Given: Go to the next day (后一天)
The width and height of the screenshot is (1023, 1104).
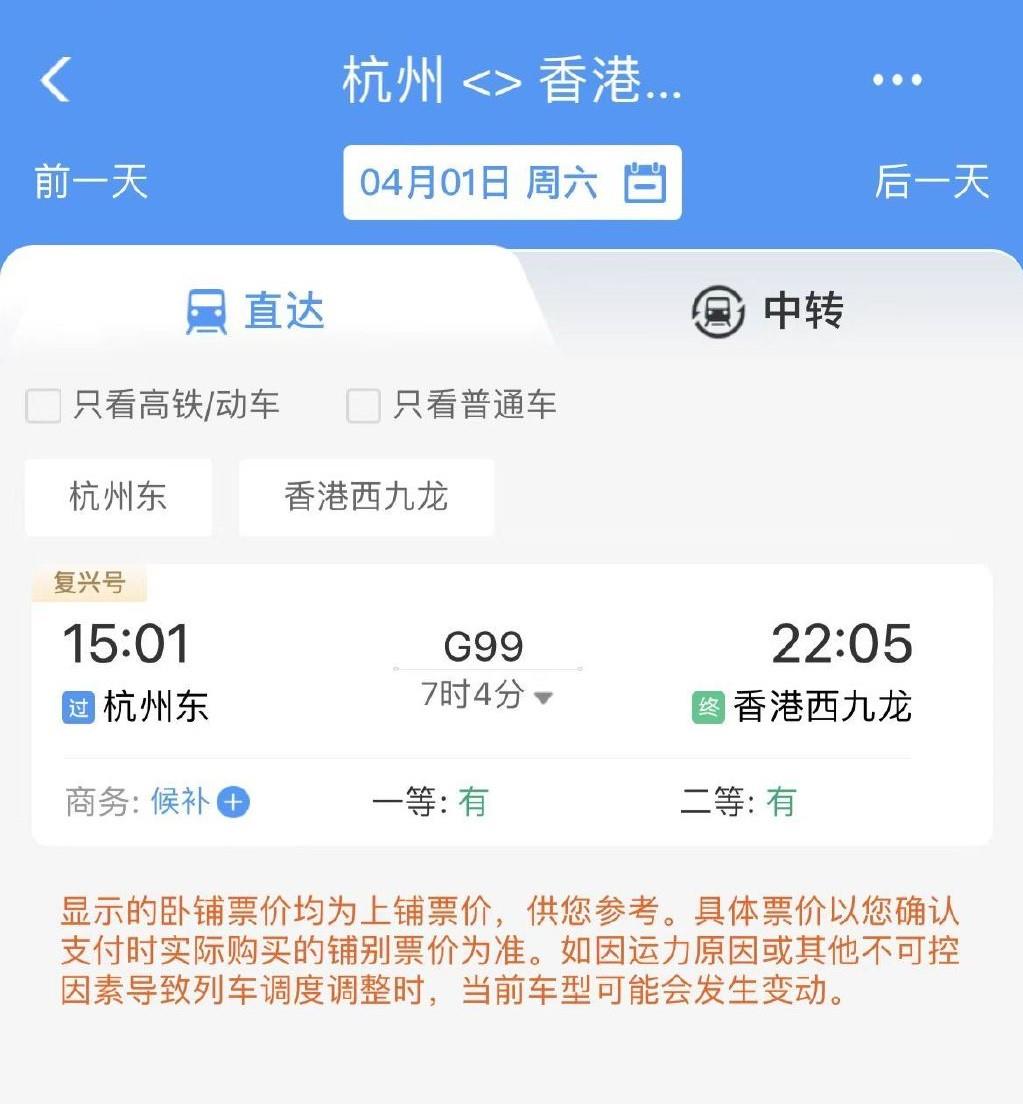Looking at the screenshot, I should point(931,183).
